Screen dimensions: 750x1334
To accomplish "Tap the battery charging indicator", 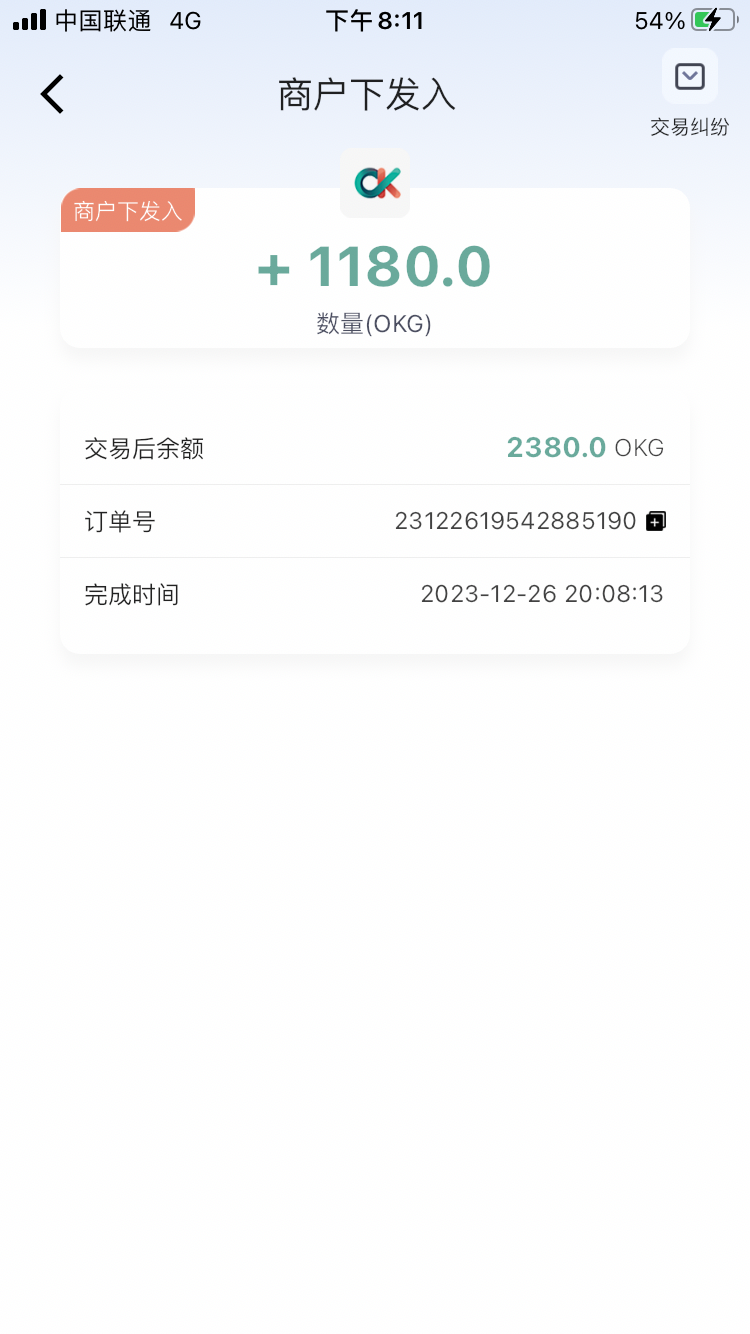I will (x=710, y=19).
